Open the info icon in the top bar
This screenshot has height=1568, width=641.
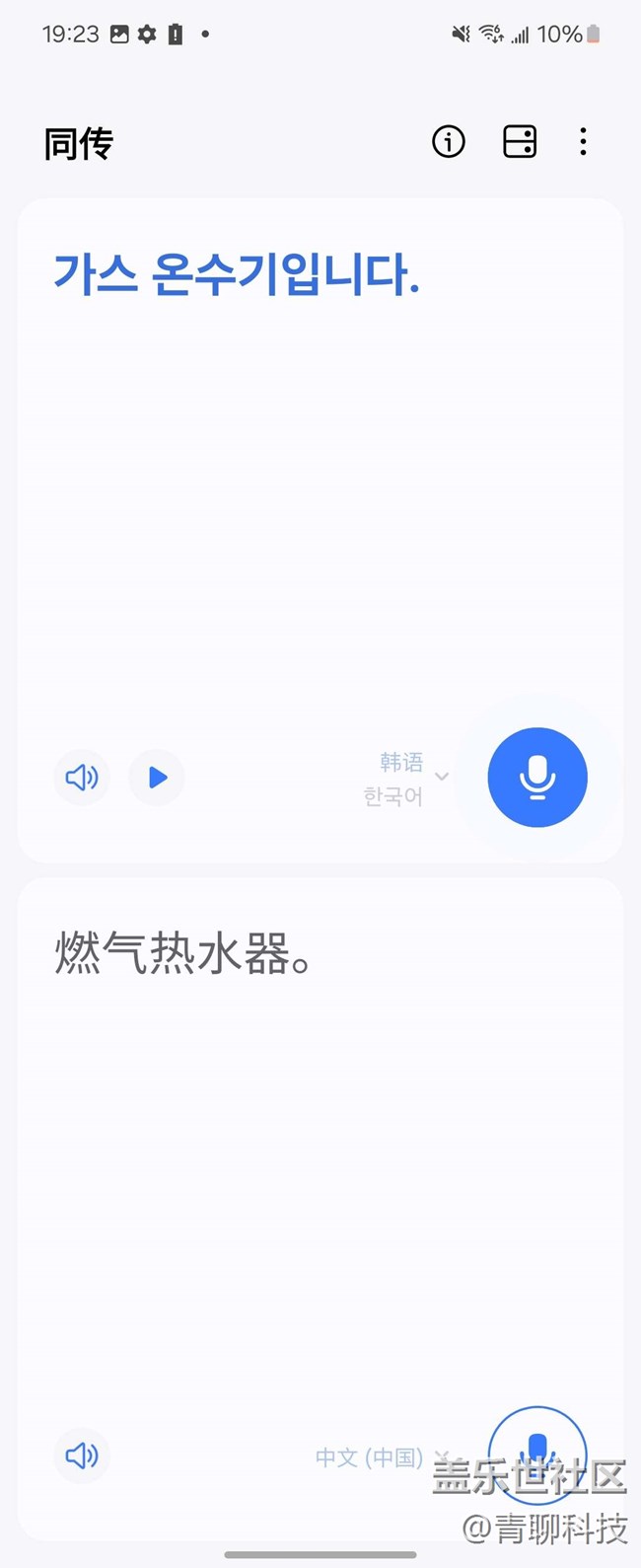click(449, 142)
